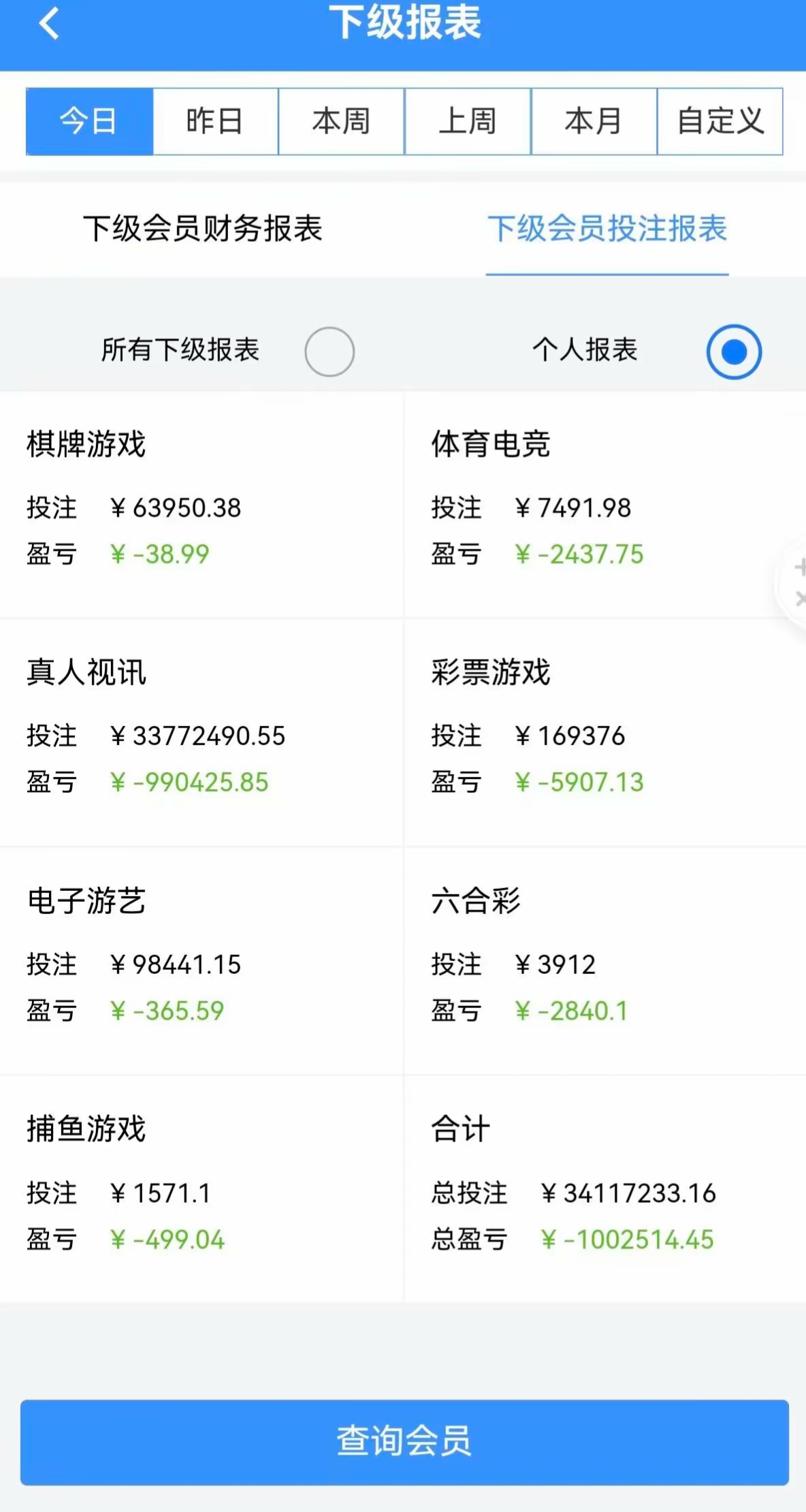Image resolution: width=806 pixels, height=1512 pixels.
Task: Select the 今日 time filter
Action: 89,121
